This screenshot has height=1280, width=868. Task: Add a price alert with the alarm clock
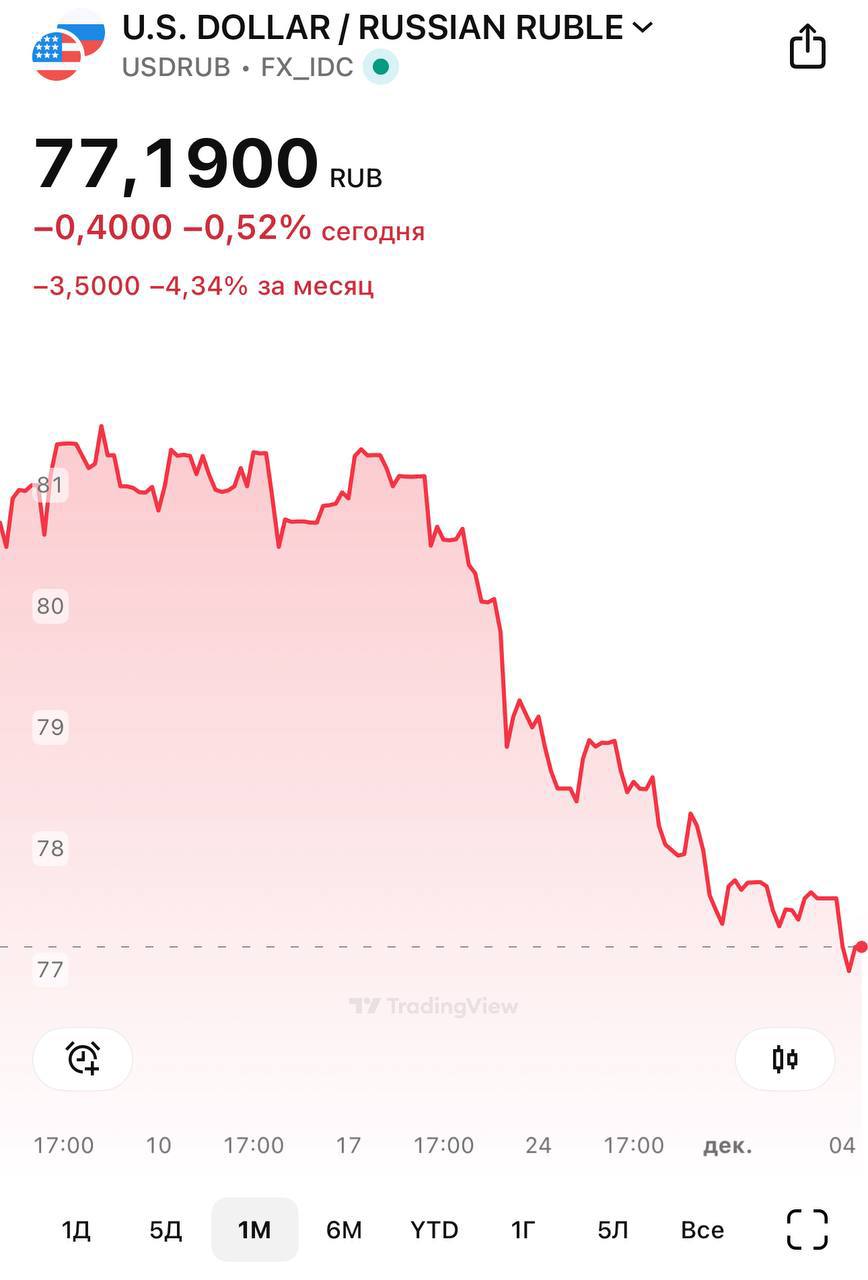(x=83, y=1058)
